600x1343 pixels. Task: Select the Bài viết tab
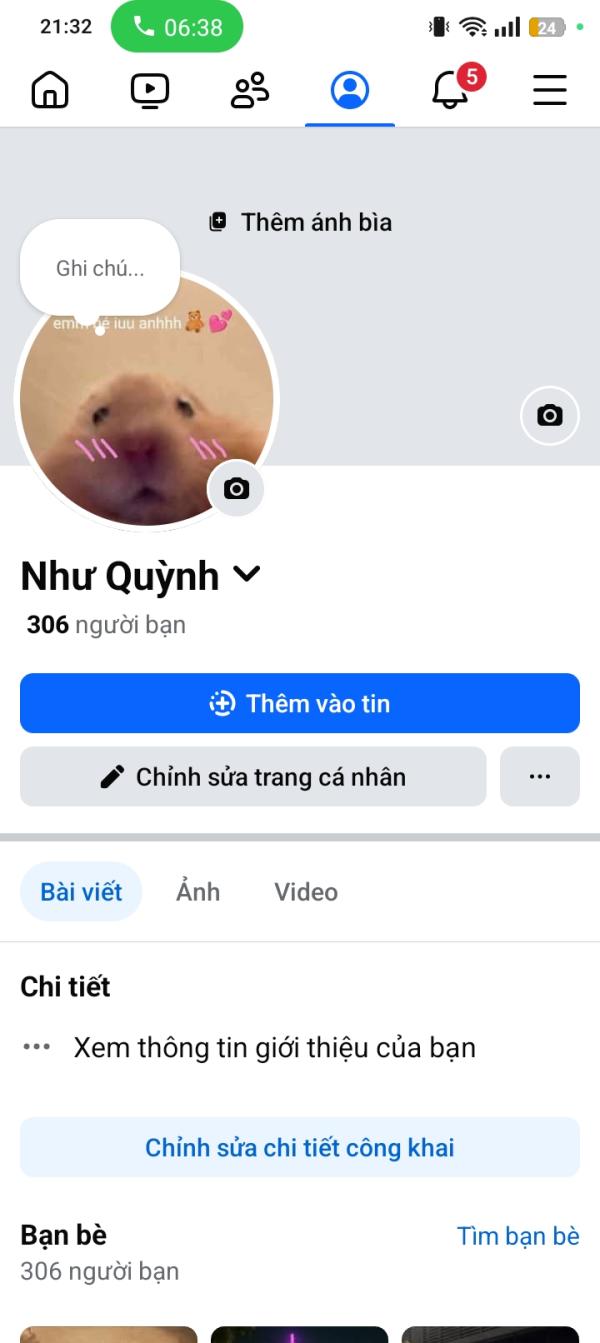point(81,892)
